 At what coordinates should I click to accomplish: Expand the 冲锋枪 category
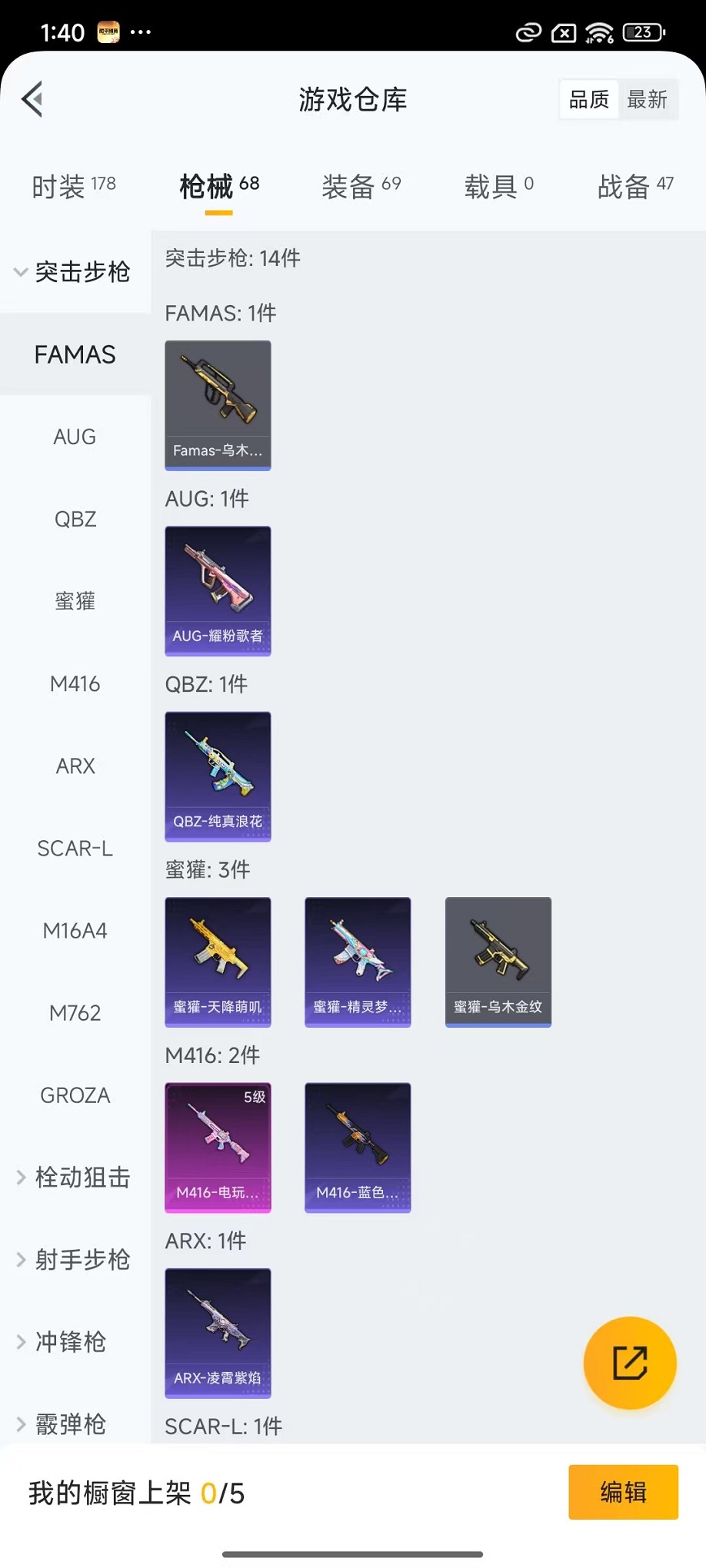(x=70, y=1342)
